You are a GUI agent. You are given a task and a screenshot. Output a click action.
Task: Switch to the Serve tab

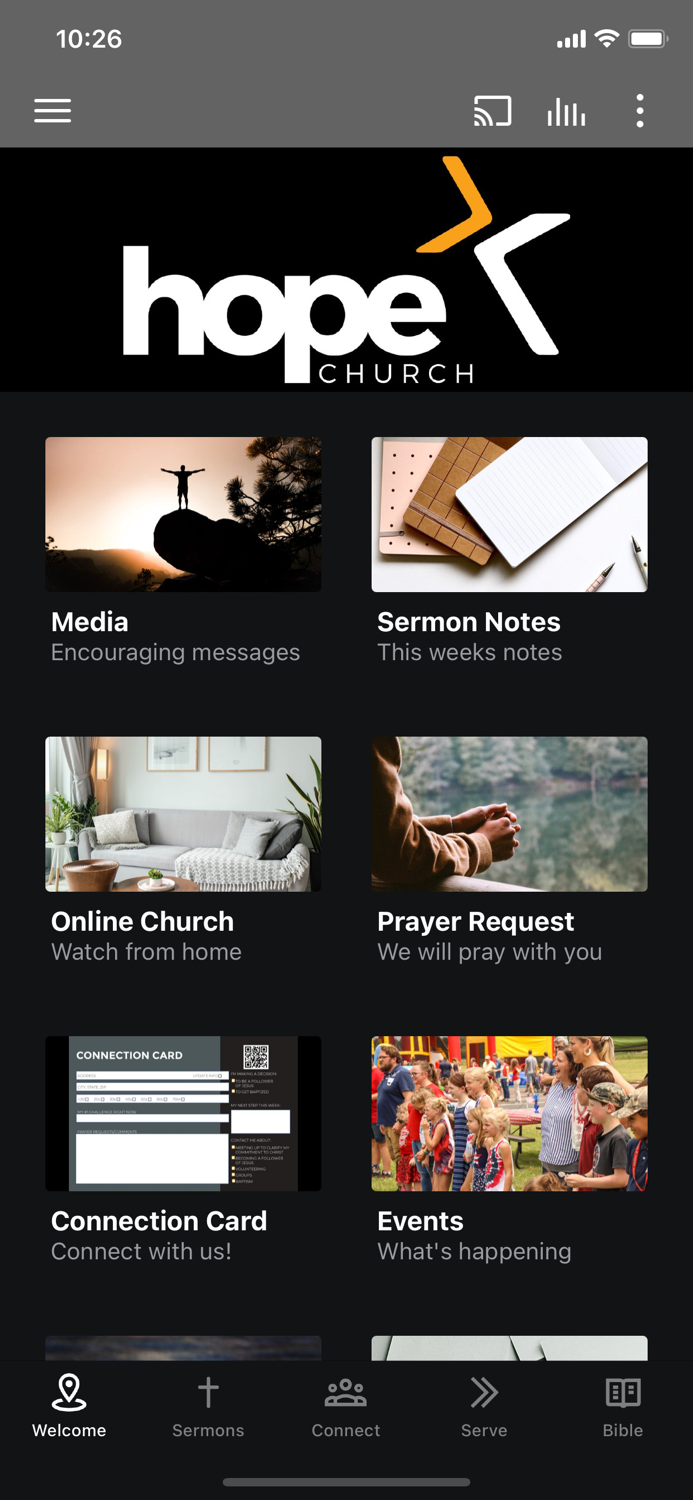(x=484, y=1406)
